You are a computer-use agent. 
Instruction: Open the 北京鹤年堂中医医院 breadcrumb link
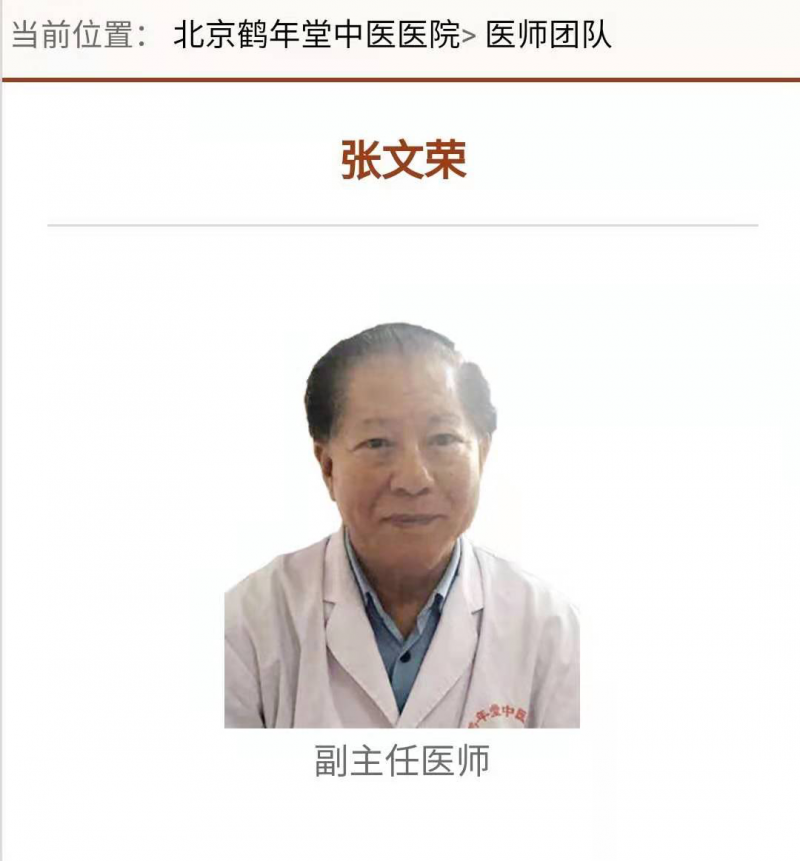[x=317, y=35]
